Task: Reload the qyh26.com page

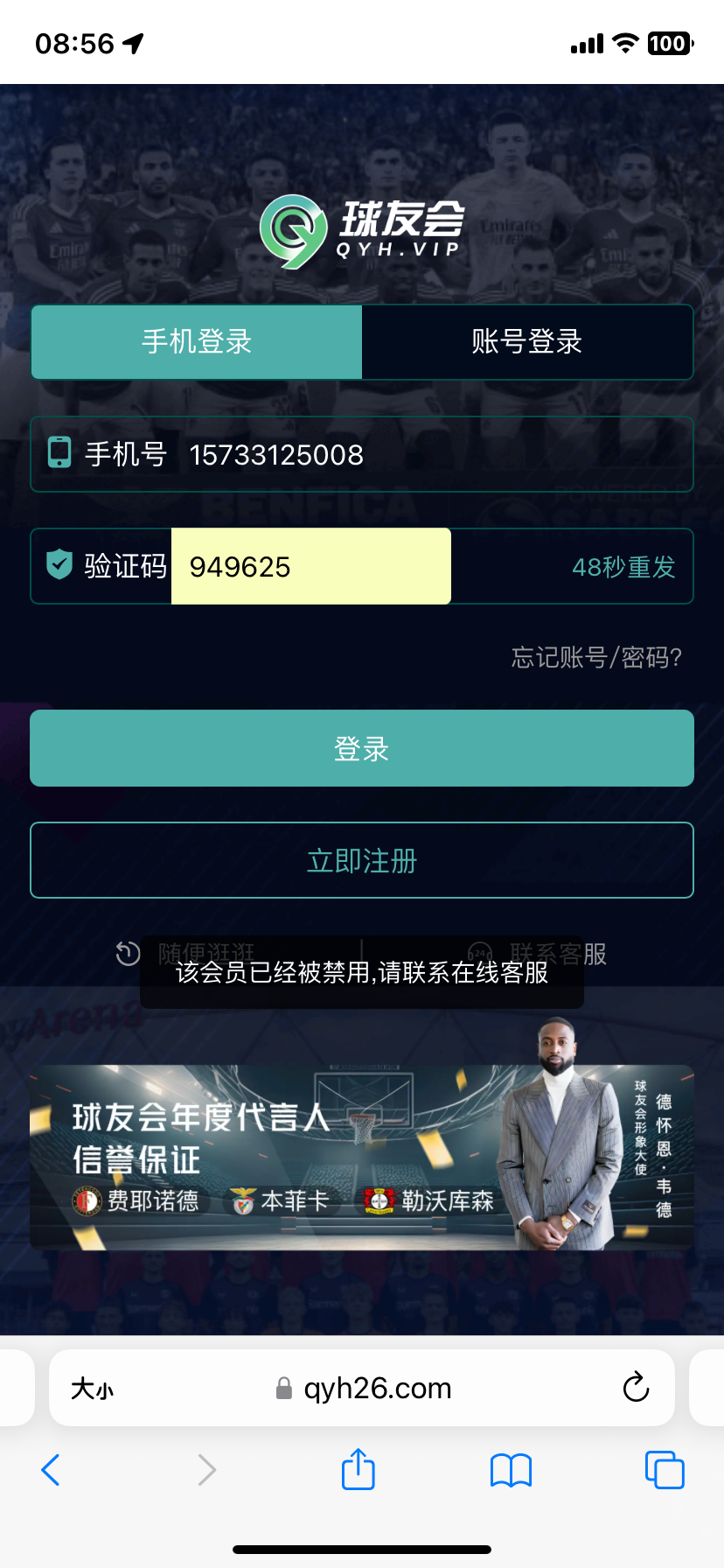Action: click(636, 1387)
